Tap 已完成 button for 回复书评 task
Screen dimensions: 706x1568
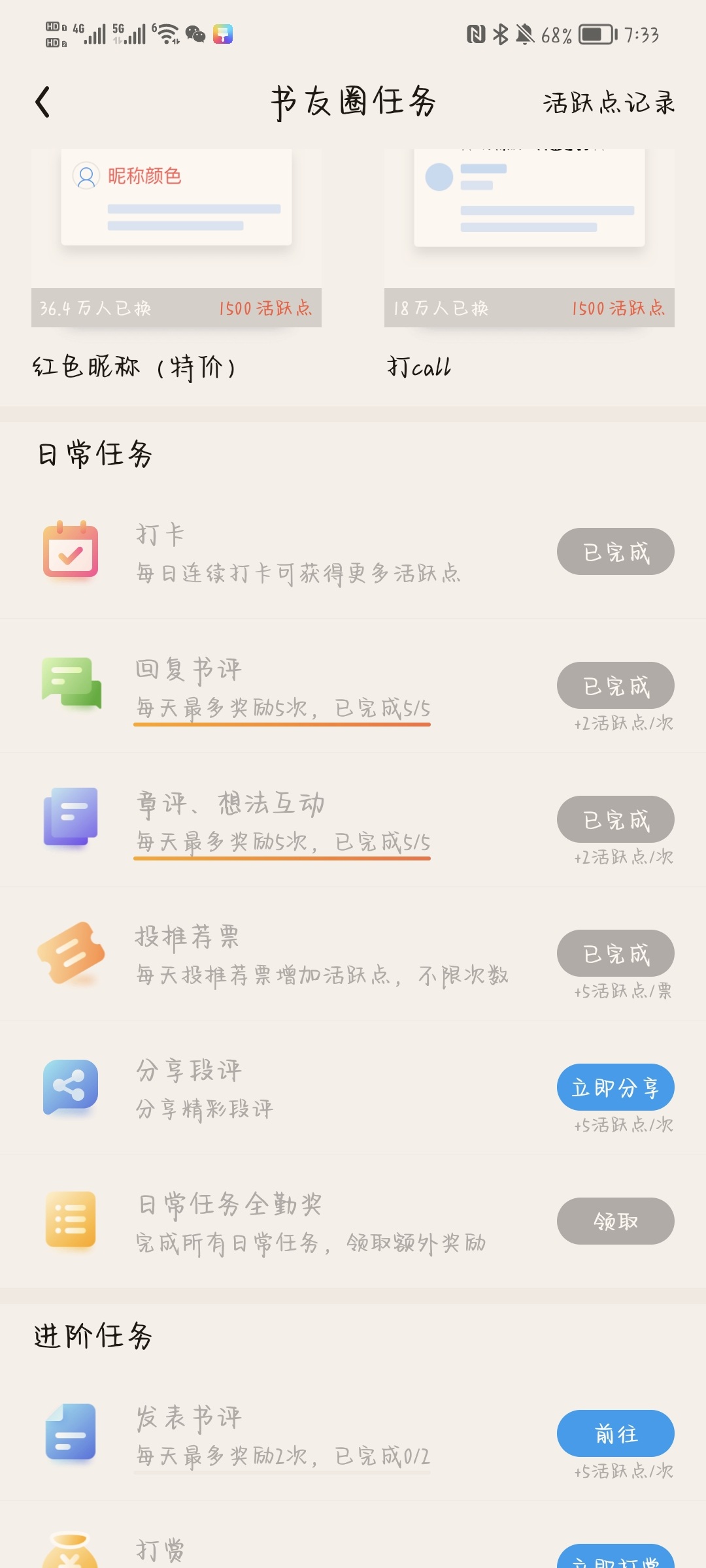pyautogui.click(x=615, y=686)
